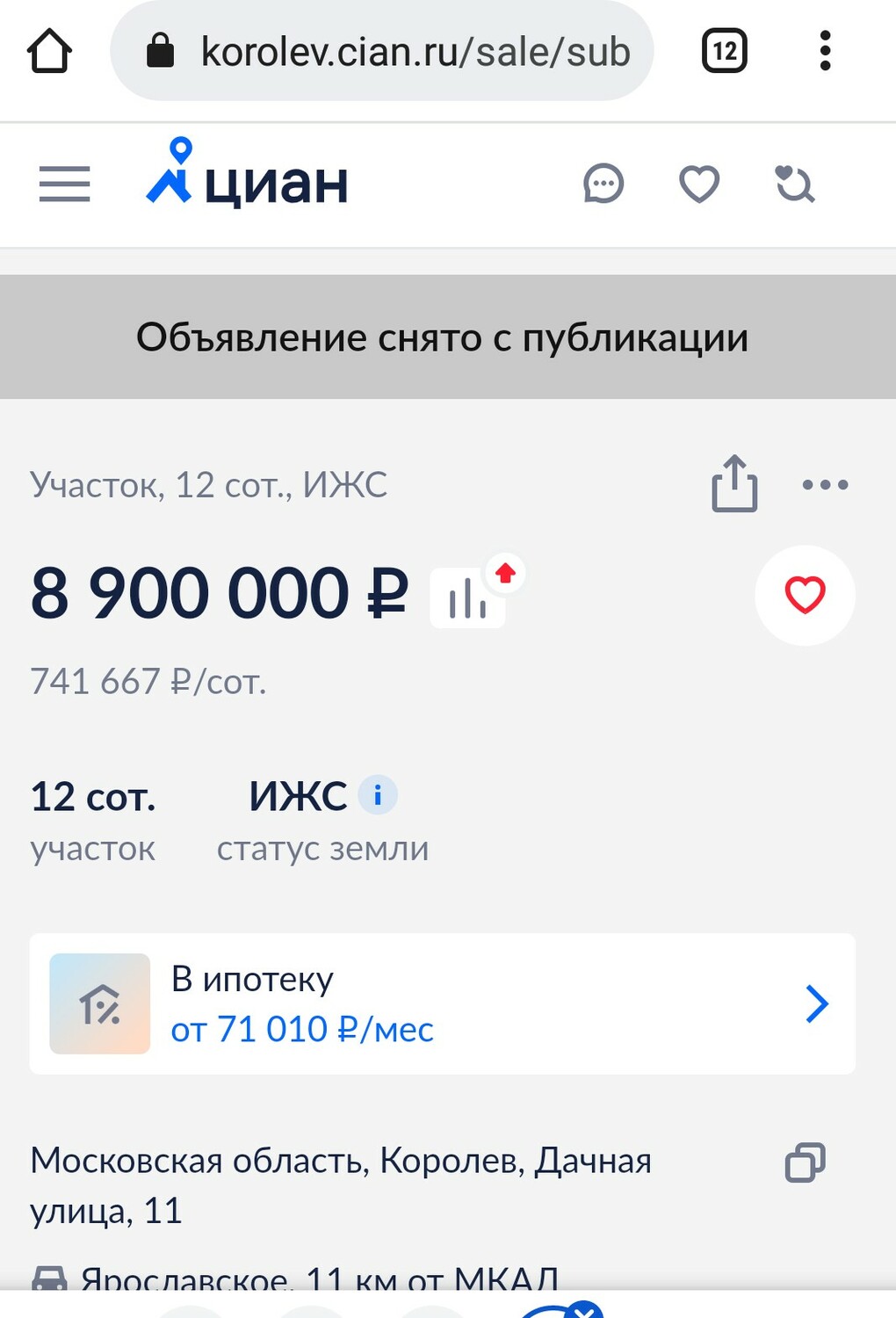The width and height of the screenshot is (896, 1318).
Task: Open the listing's three-dot options
Action: click(825, 484)
